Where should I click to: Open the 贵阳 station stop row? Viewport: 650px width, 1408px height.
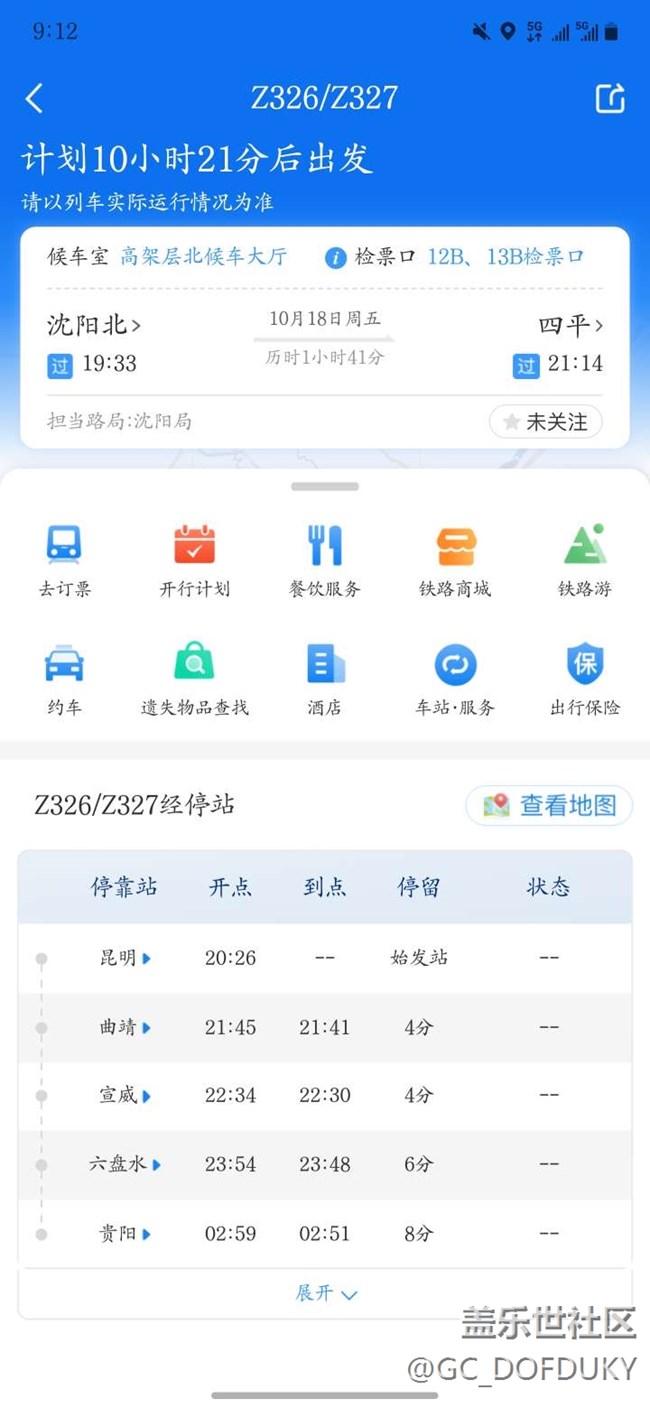pos(125,1234)
